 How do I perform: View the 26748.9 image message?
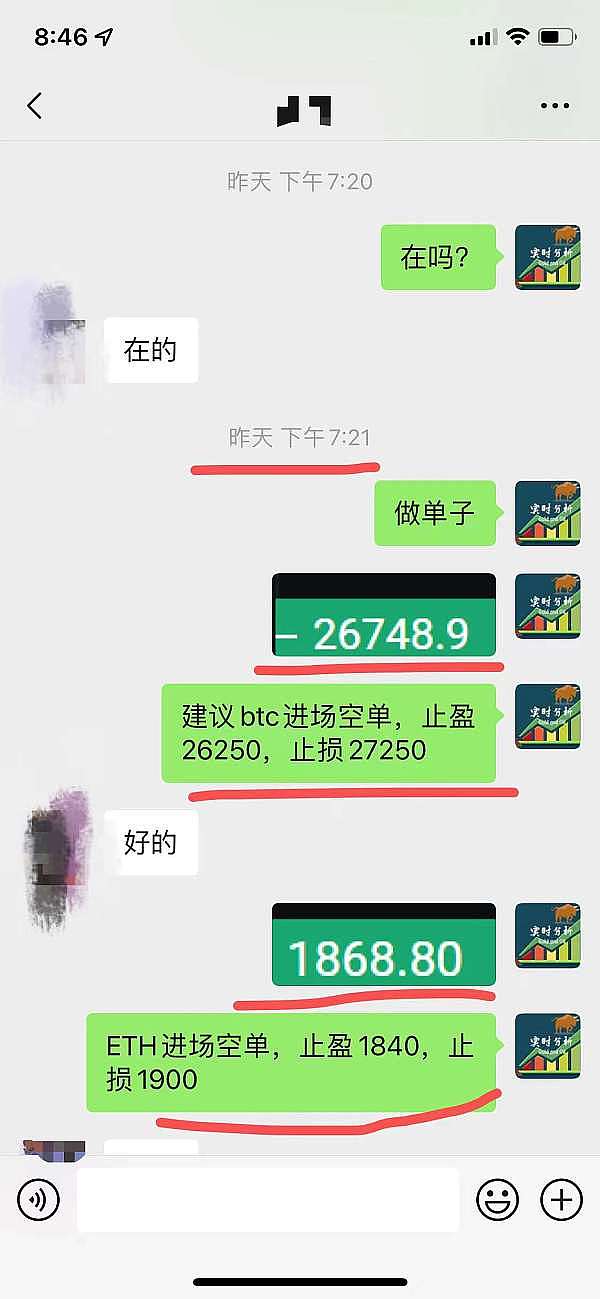click(x=384, y=615)
